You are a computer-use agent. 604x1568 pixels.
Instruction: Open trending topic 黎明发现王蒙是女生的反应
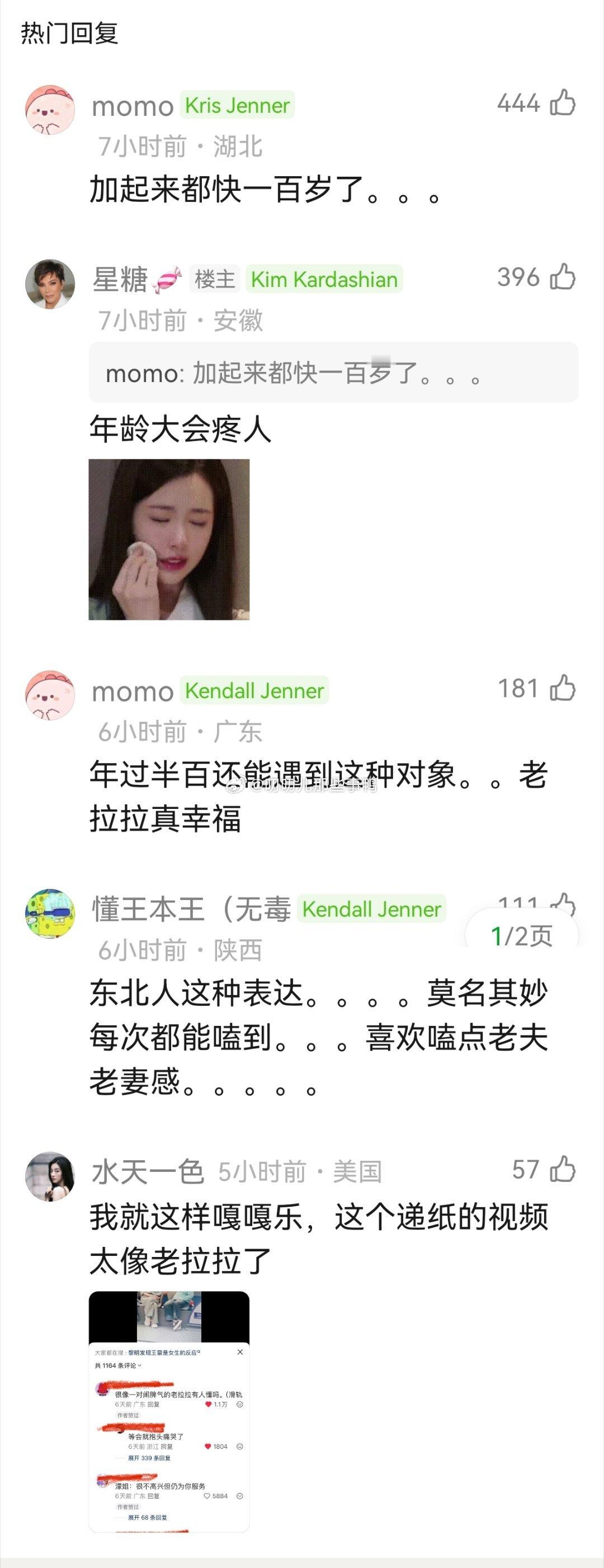click(164, 1353)
